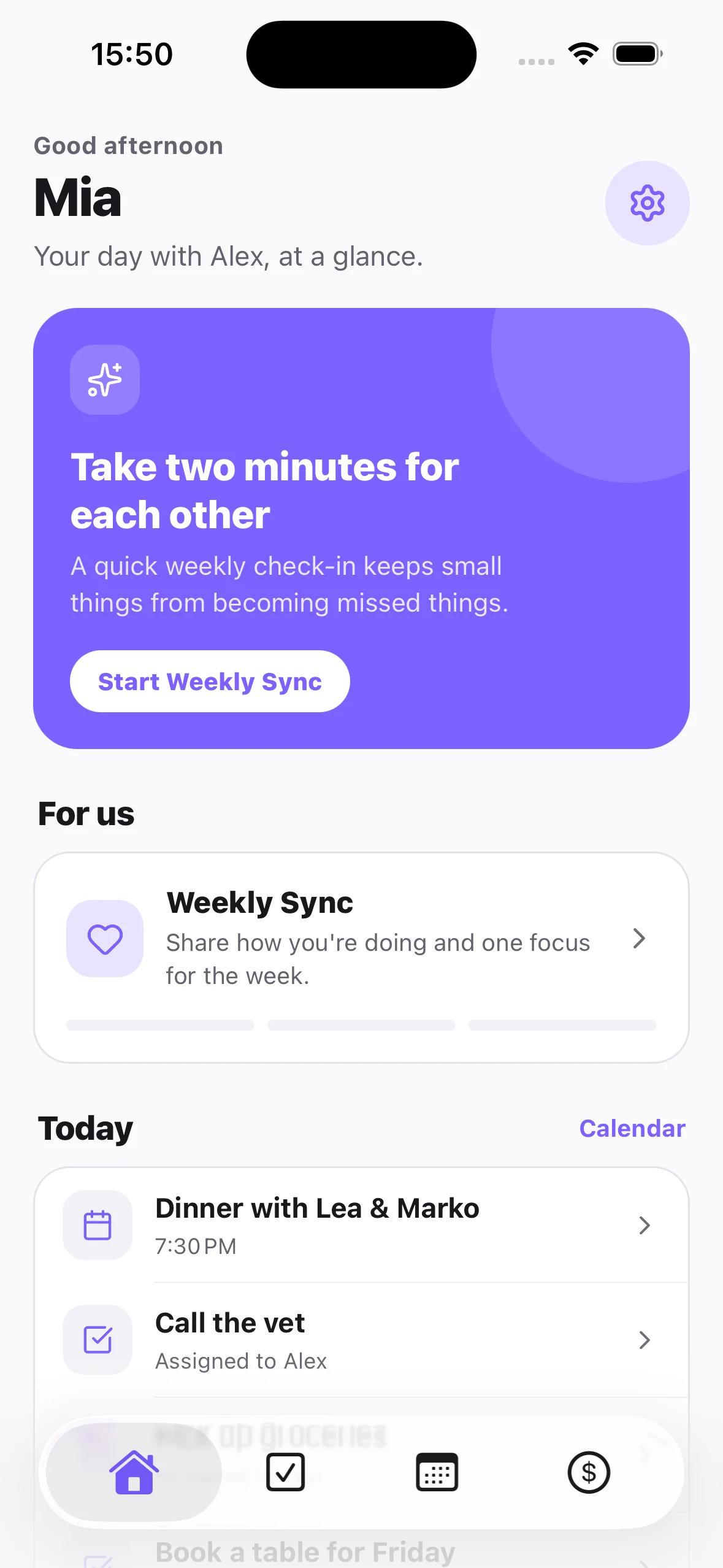Open Dinner with Lea & Marko event
723x1568 pixels.
tap(361, 1225)
